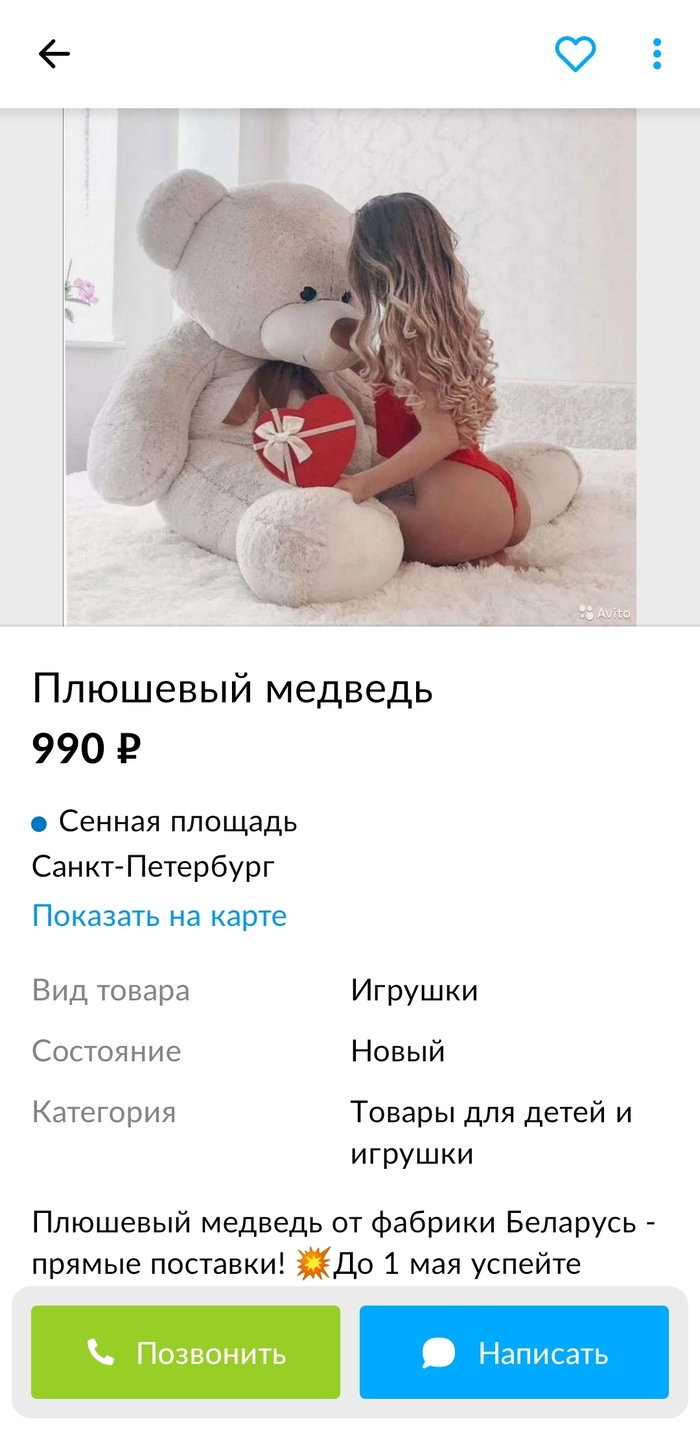Viewport: 700px width, 1430px height.
Task: Message the seller via Написать
Action: point(514,1352)
